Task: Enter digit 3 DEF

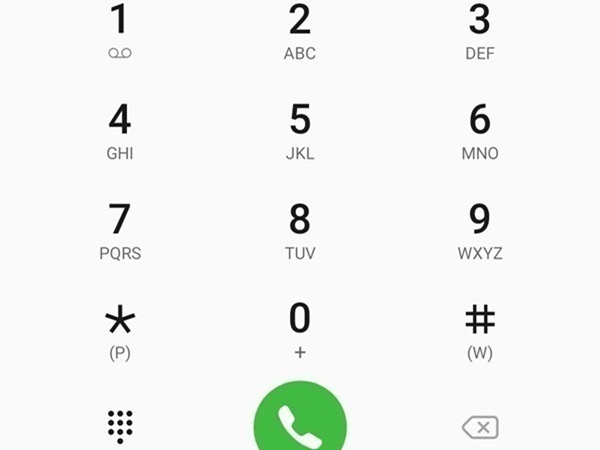Action: 480,30
